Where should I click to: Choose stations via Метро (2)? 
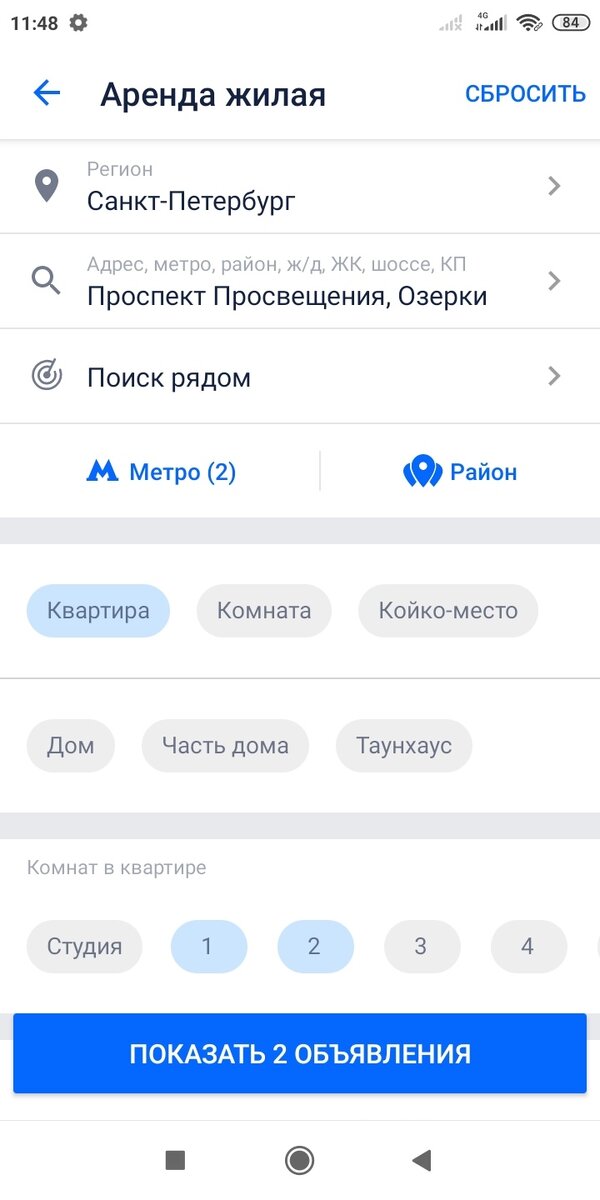(162, 472)
